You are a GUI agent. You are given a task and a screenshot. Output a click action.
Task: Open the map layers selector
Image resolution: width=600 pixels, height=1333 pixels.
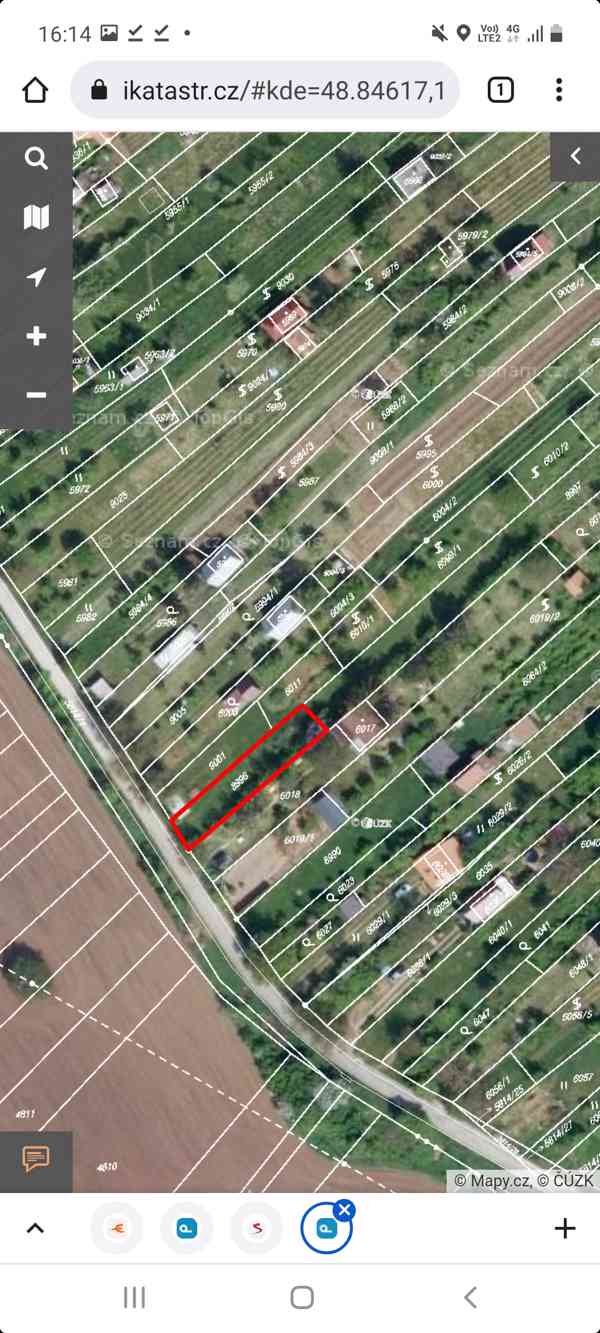(x=36, y=217)
